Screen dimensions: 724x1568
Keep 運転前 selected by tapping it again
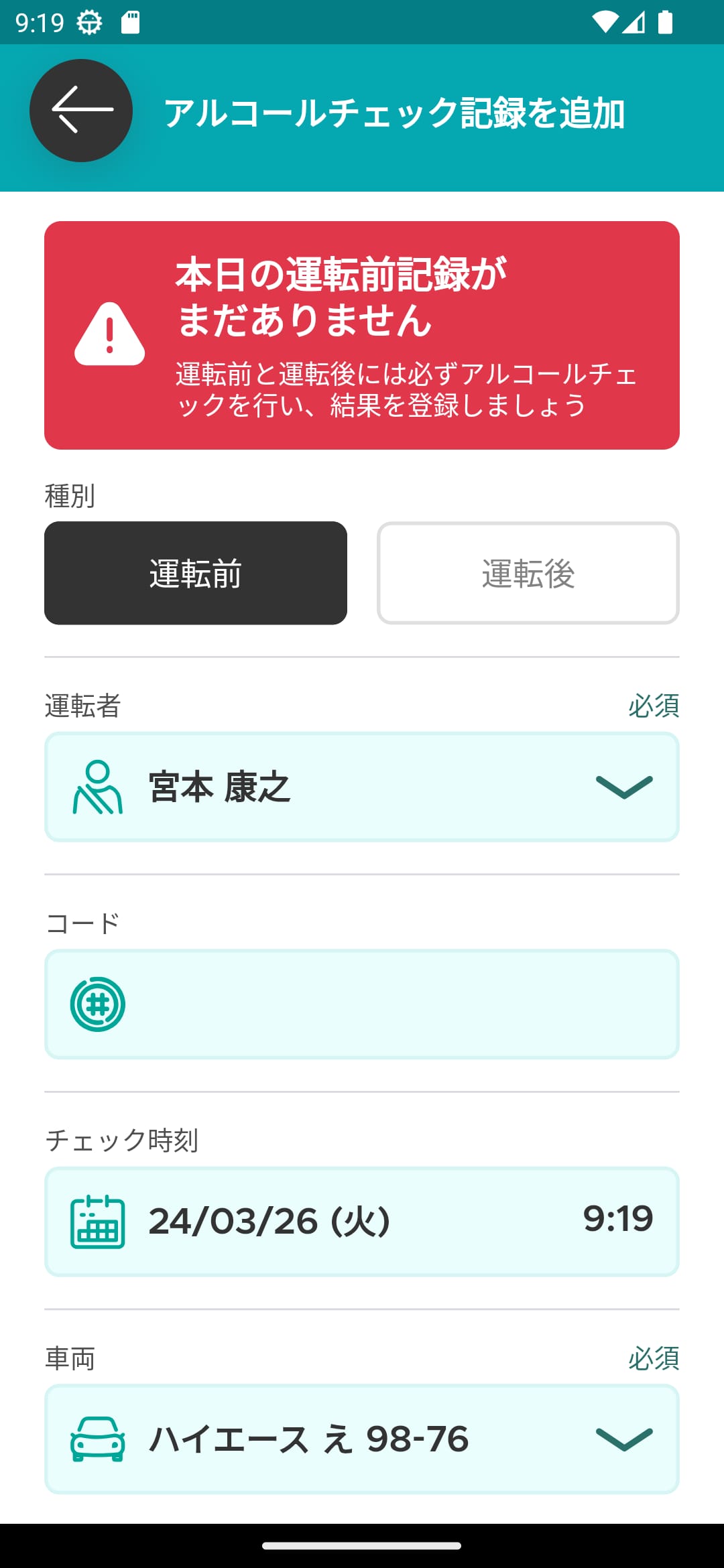195,573
